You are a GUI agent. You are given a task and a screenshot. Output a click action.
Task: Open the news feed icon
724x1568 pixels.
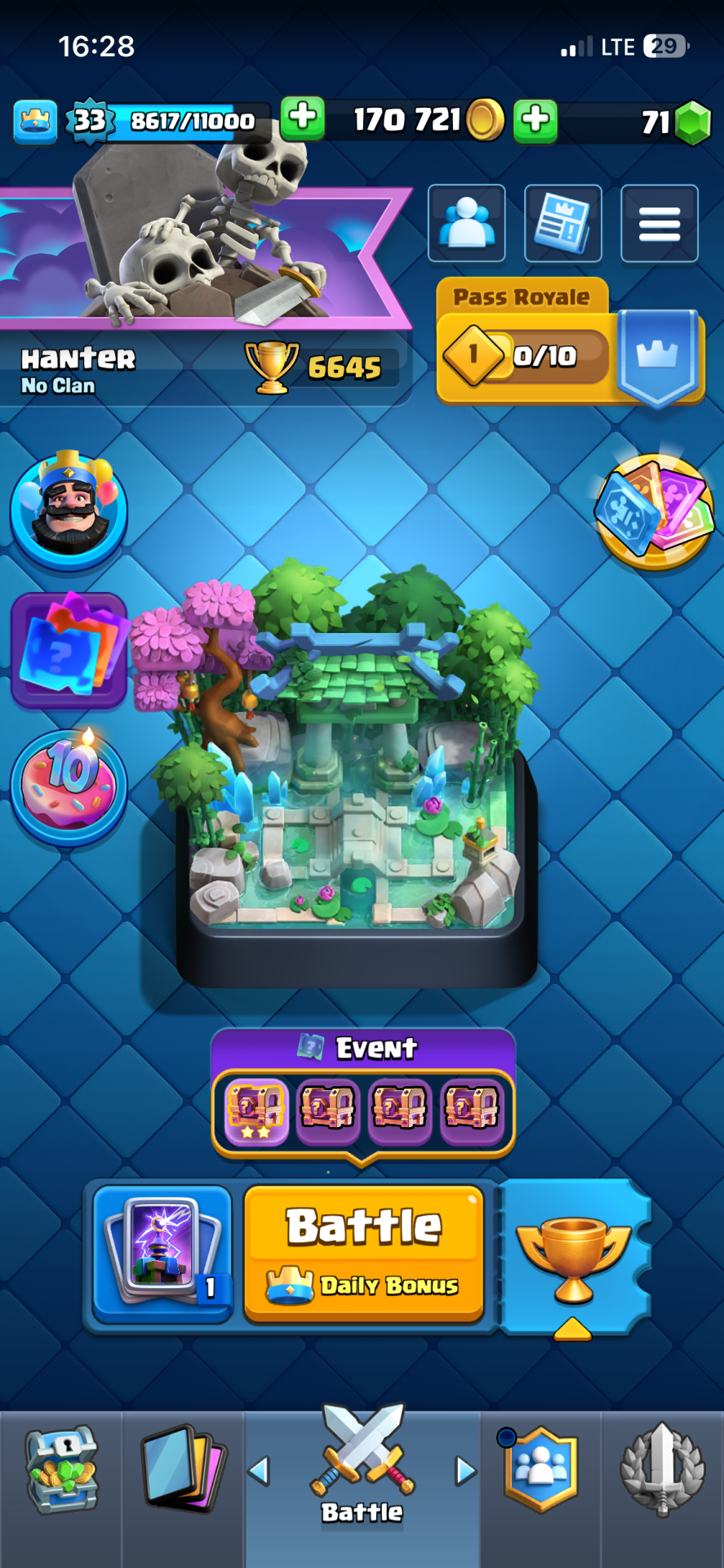click(562, 224)
